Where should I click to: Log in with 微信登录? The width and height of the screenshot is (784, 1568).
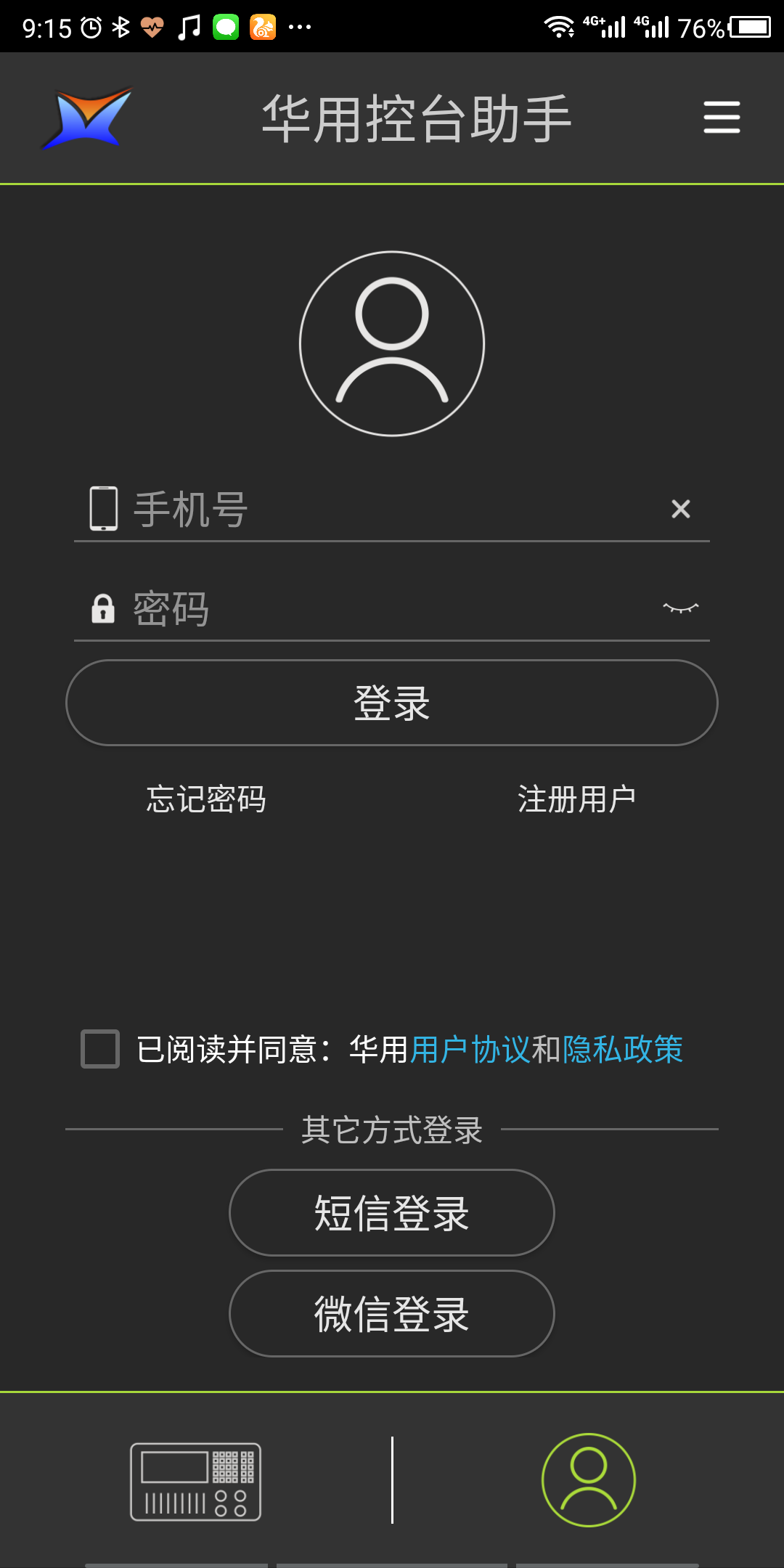(392, 1313)
